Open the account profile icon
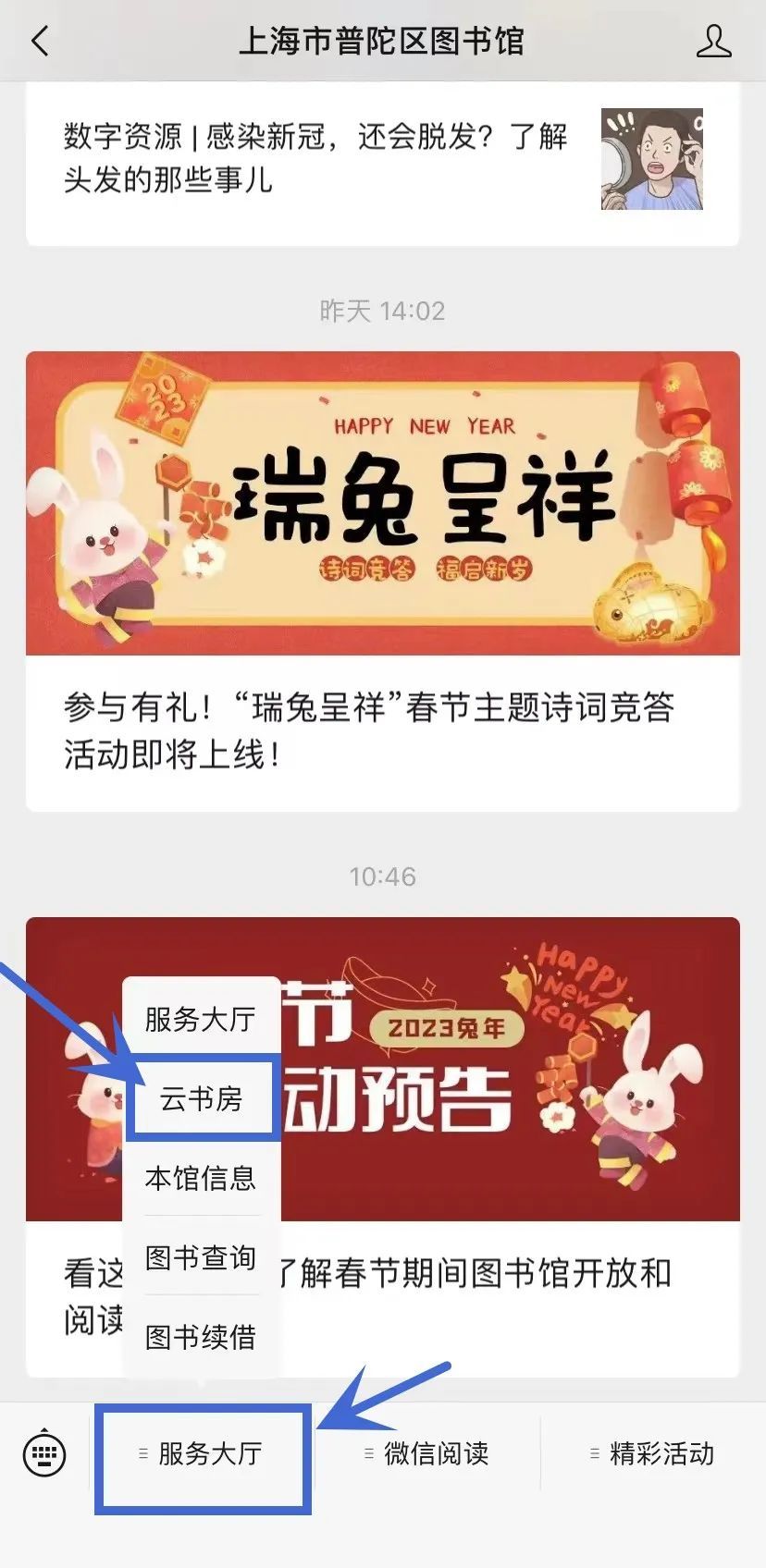The height and width of the screenshot is (1568, 766). coord(713,42)
